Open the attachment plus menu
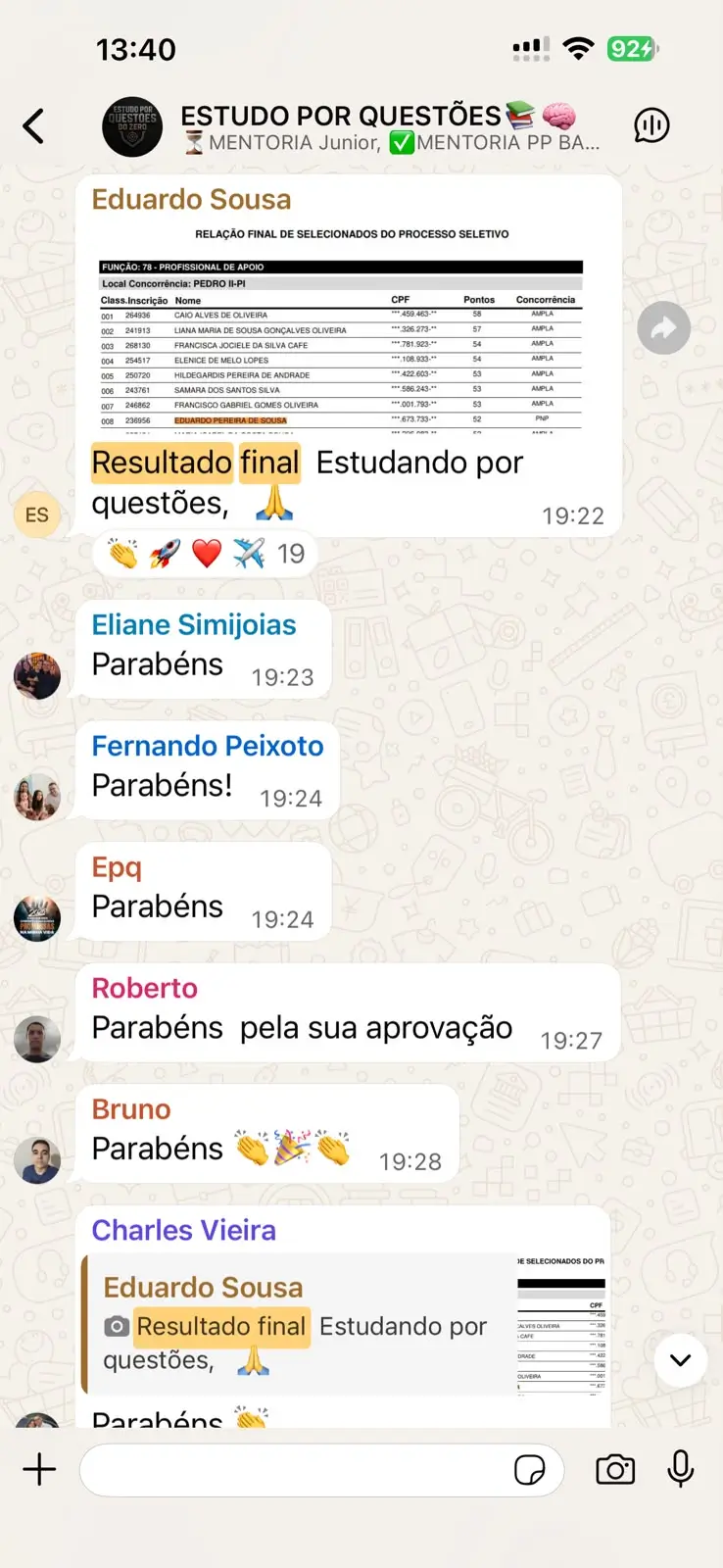The width and height of the screenshot is (723, 1568). [x=39, y=1469]
